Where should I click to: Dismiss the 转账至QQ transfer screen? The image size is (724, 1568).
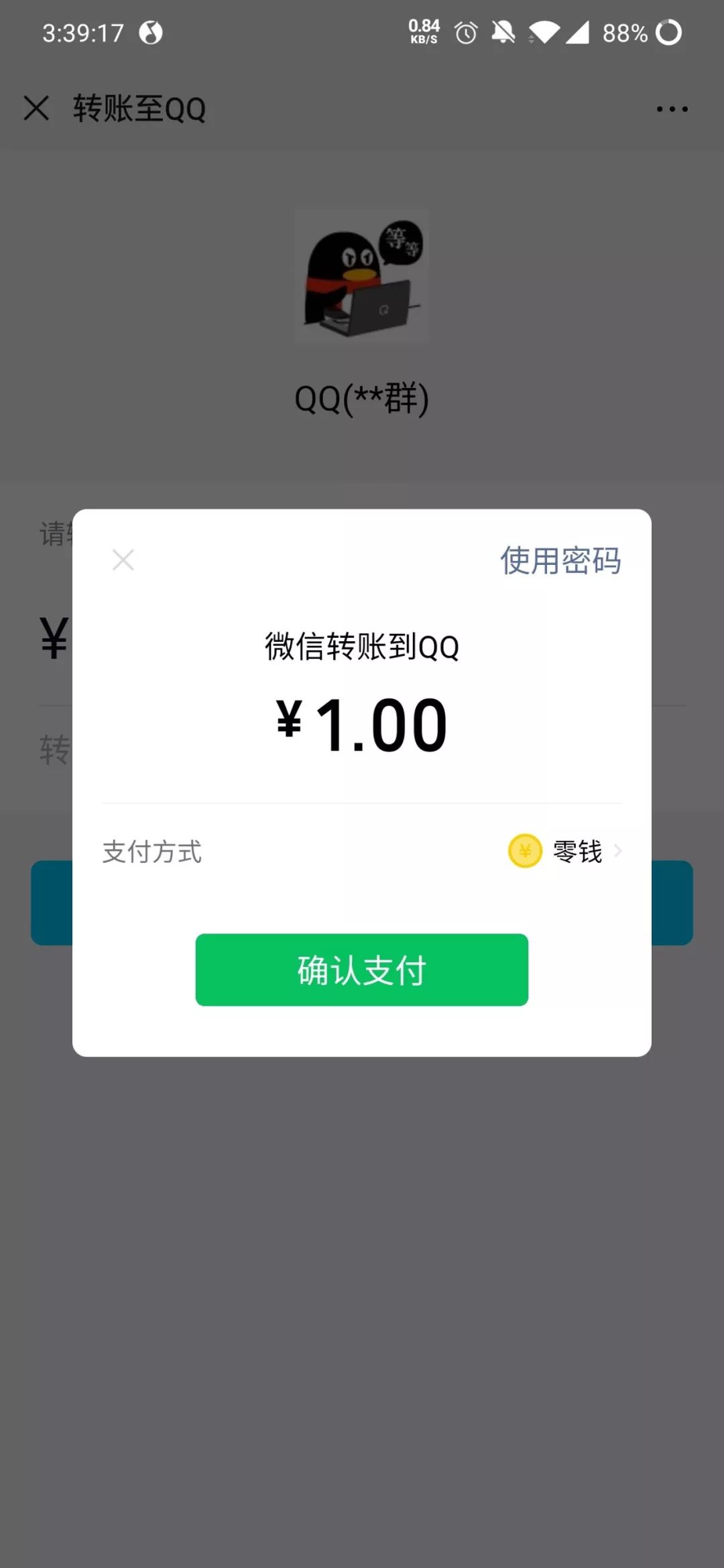pos(36,109)
